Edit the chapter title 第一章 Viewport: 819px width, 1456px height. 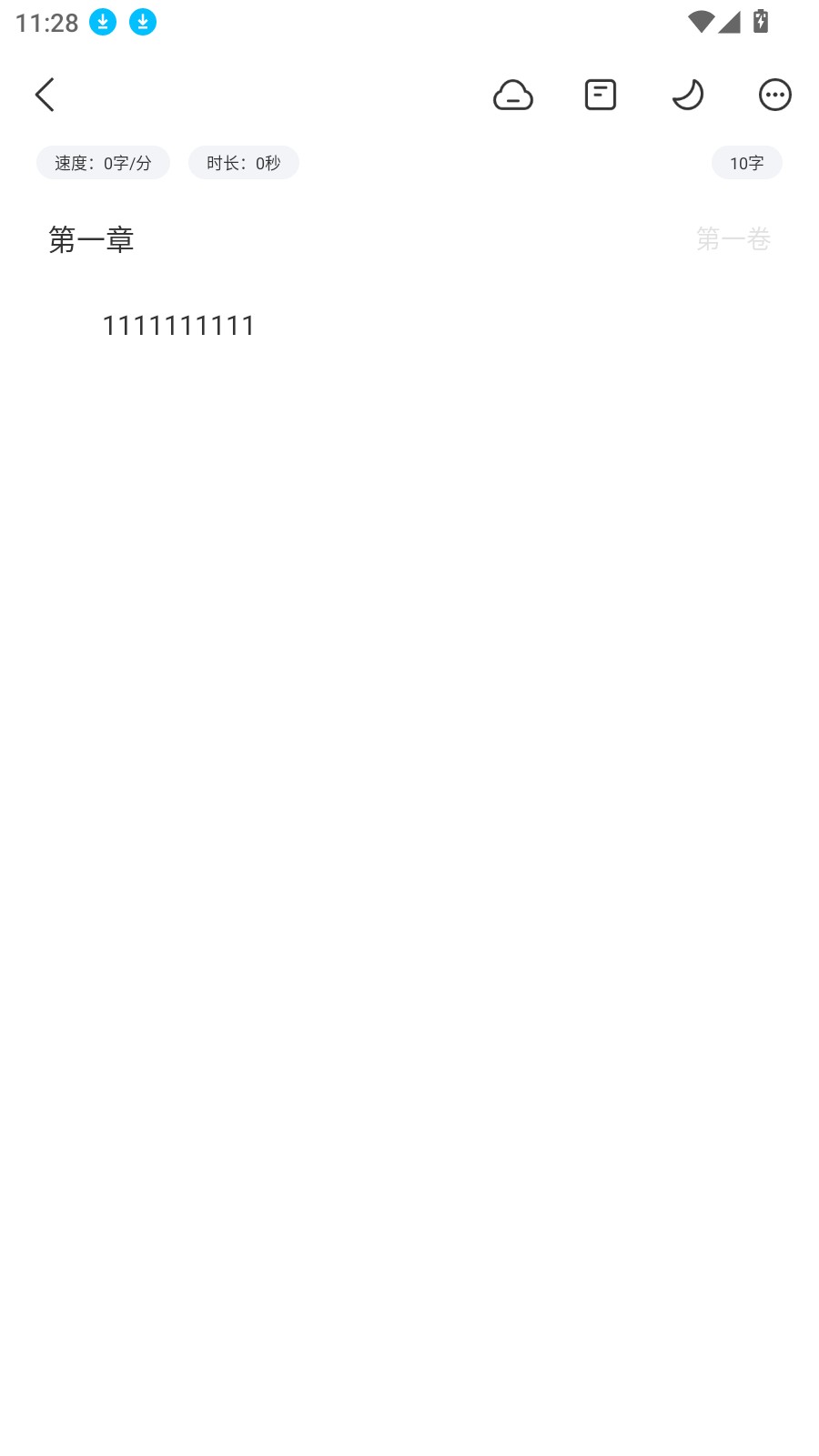(91, 239)
